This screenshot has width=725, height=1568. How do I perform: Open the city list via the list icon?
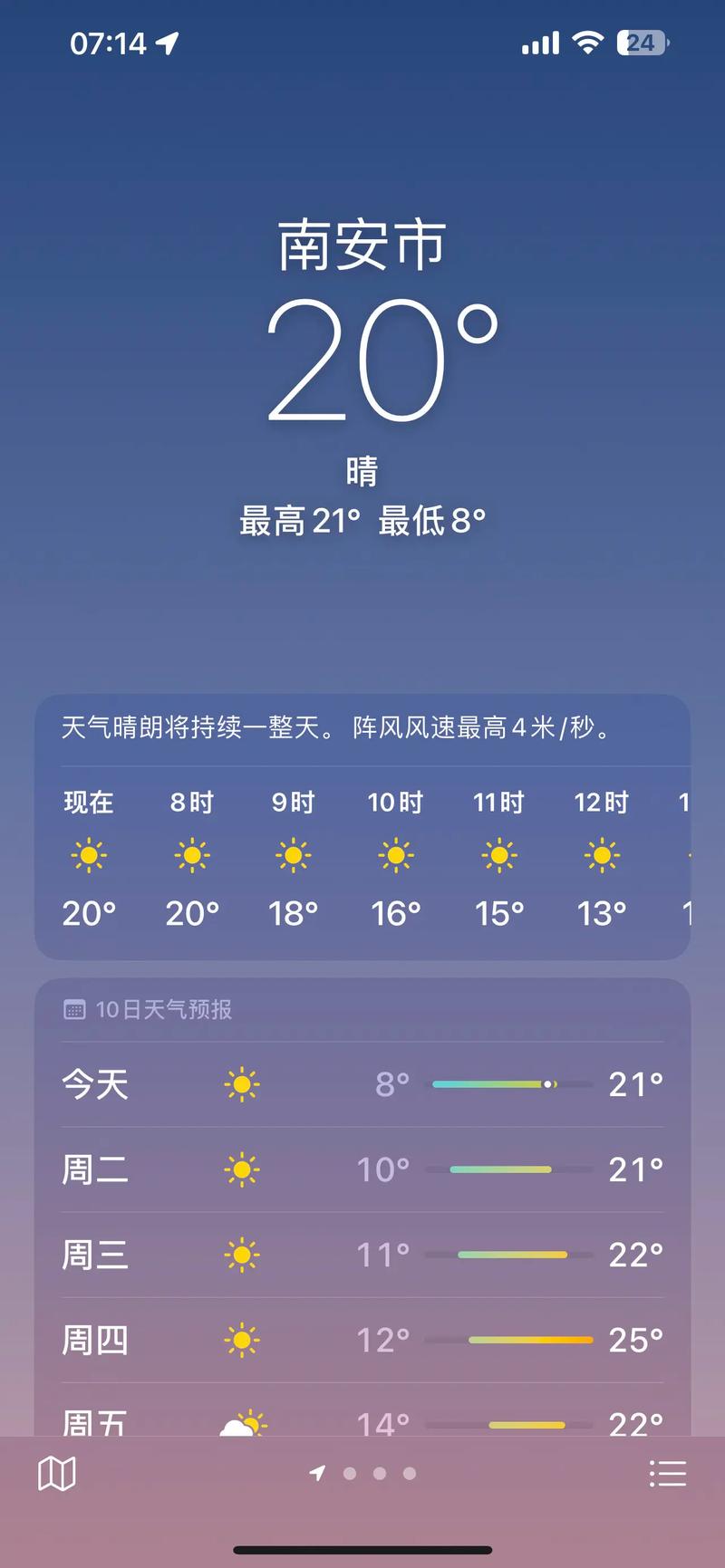668,1472
